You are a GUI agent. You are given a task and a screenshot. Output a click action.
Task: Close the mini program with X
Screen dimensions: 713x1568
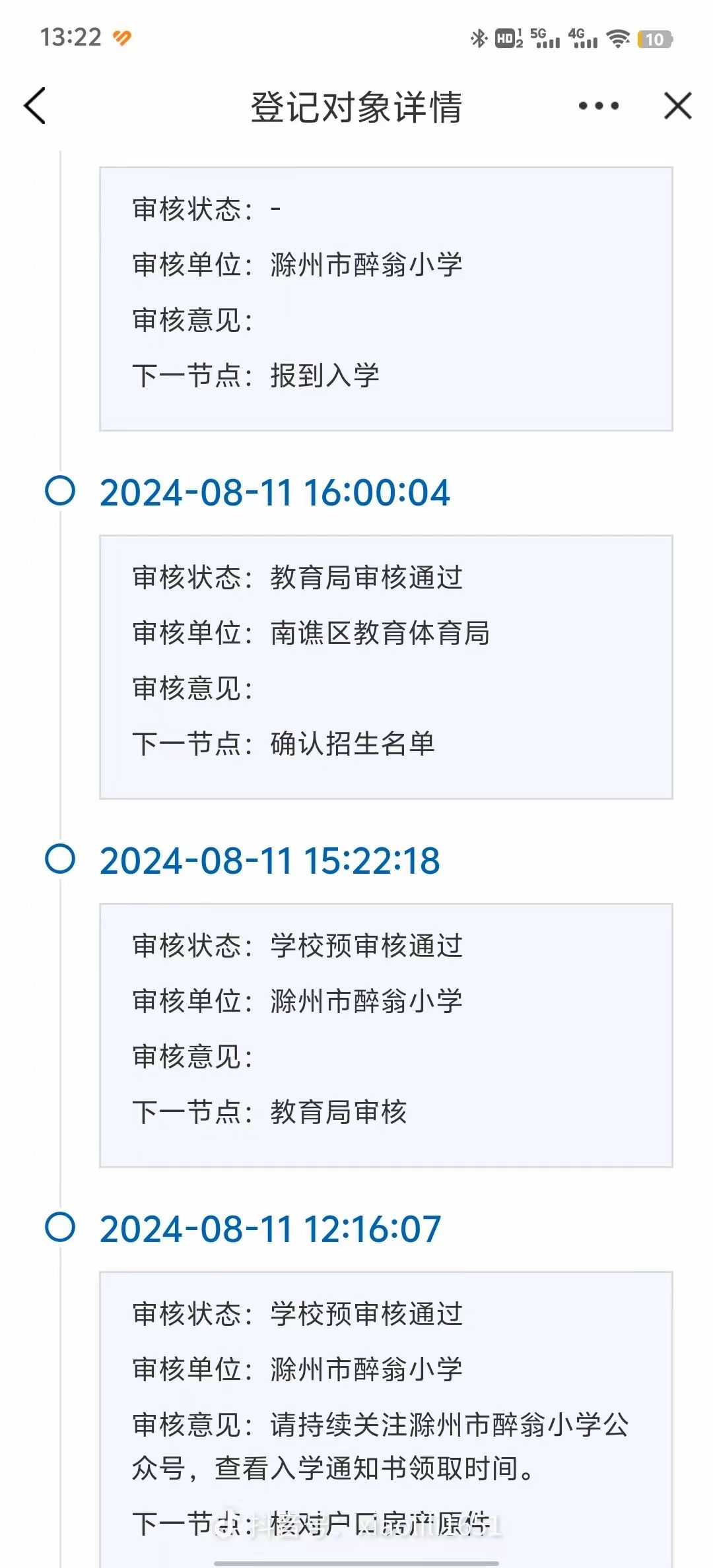(677, 106)
